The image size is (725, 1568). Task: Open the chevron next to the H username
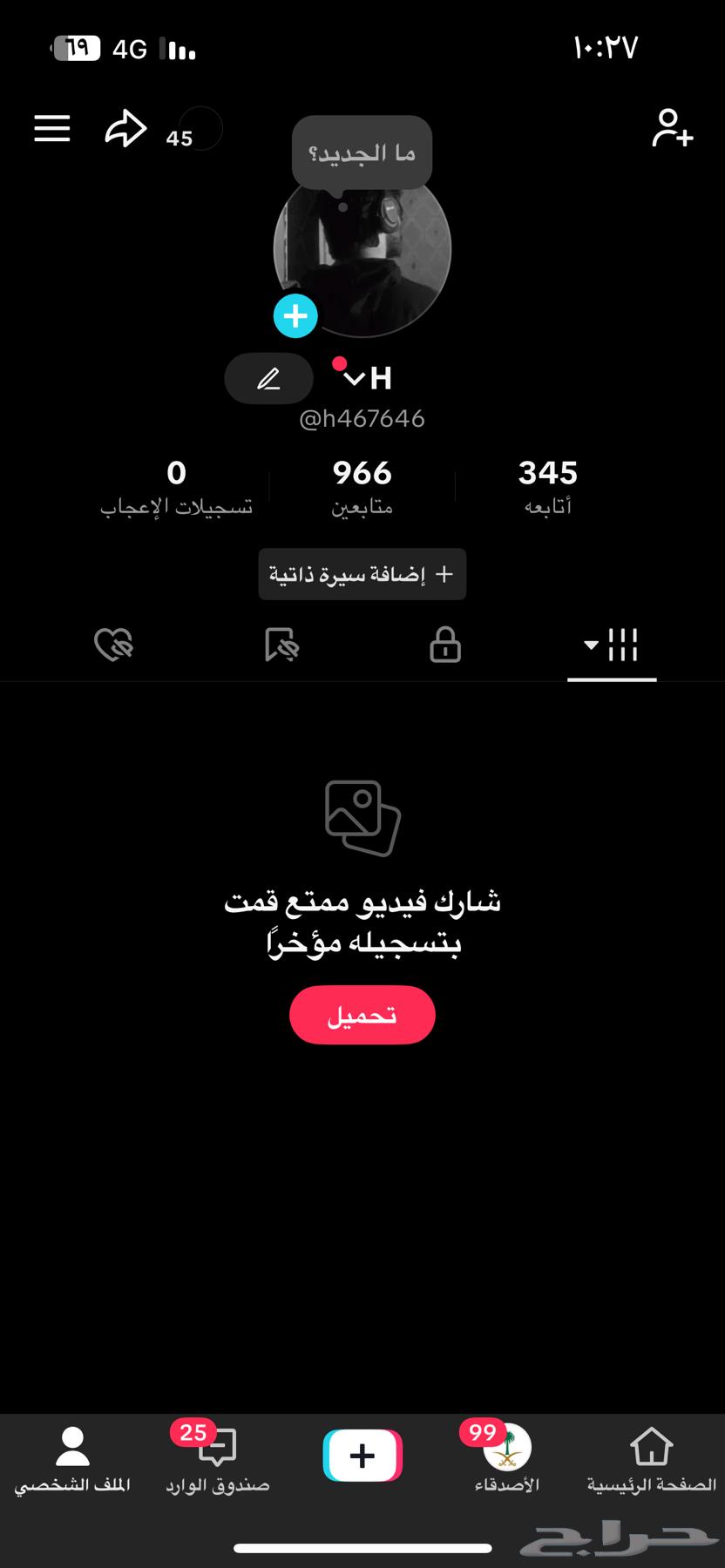pos(354,377)
